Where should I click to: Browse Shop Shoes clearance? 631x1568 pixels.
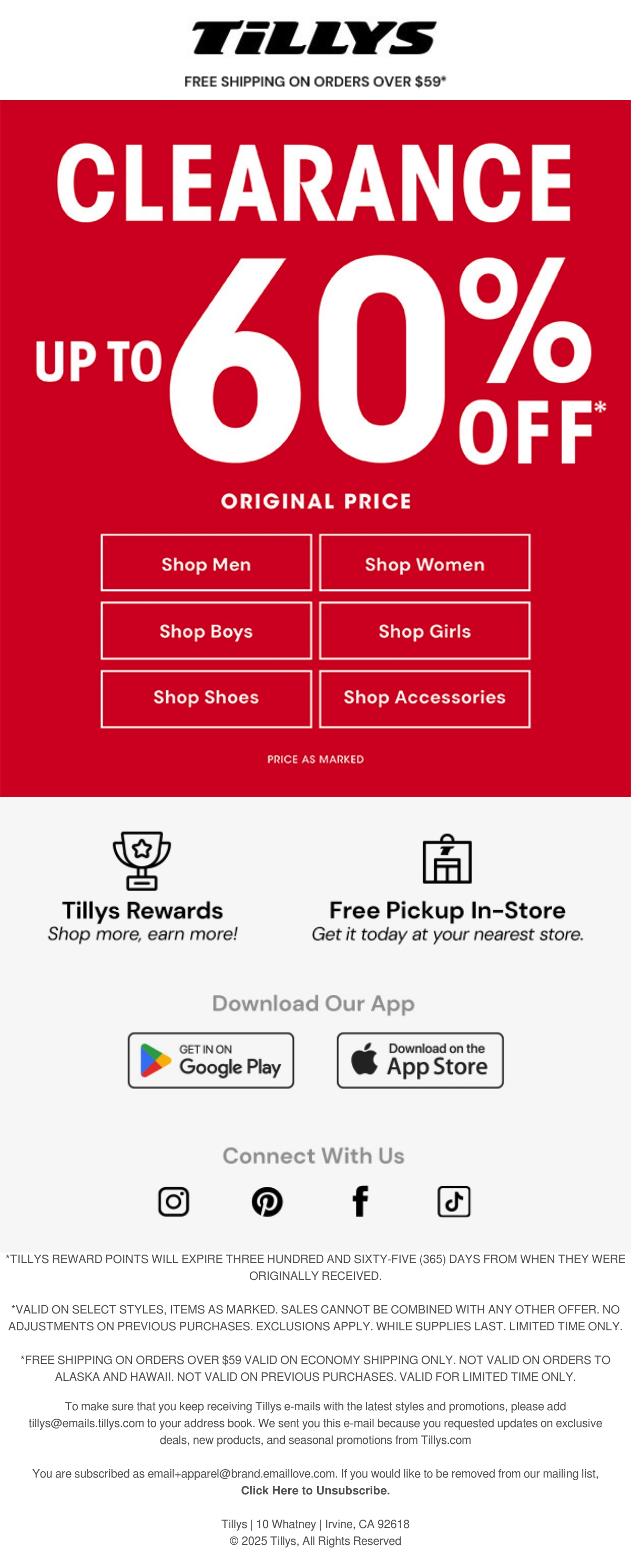206,699
